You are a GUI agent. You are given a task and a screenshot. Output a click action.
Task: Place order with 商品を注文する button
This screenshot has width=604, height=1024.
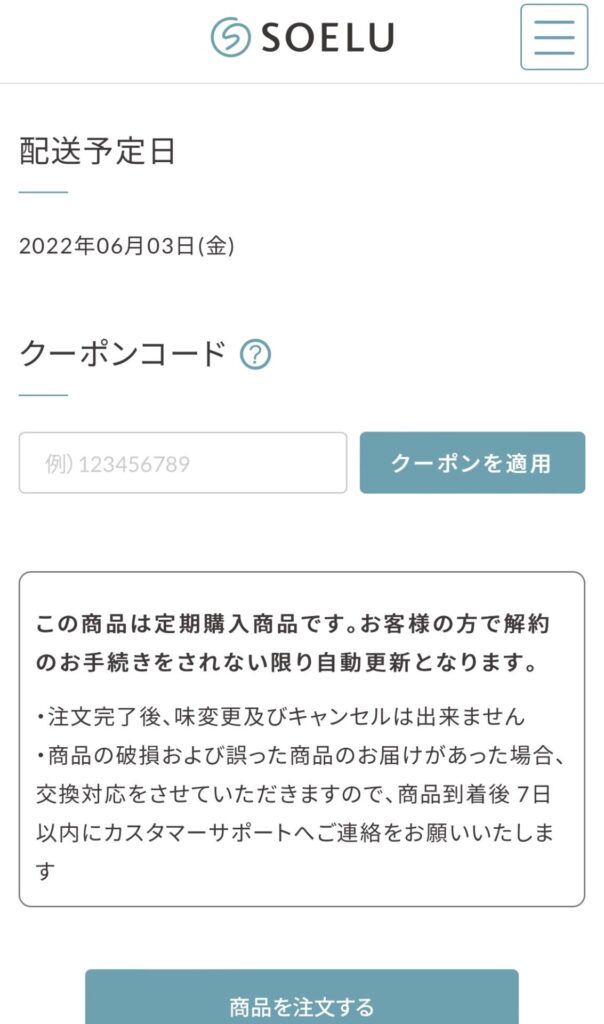point(302,997)
